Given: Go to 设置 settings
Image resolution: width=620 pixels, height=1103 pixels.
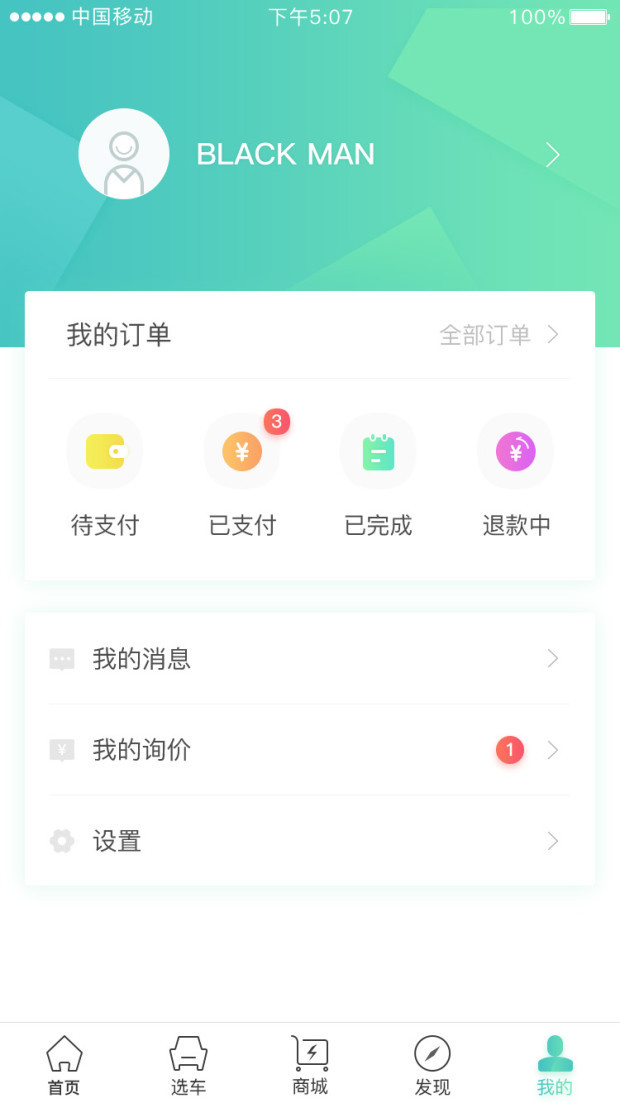Looking at the screenshot, I should 310,841.
